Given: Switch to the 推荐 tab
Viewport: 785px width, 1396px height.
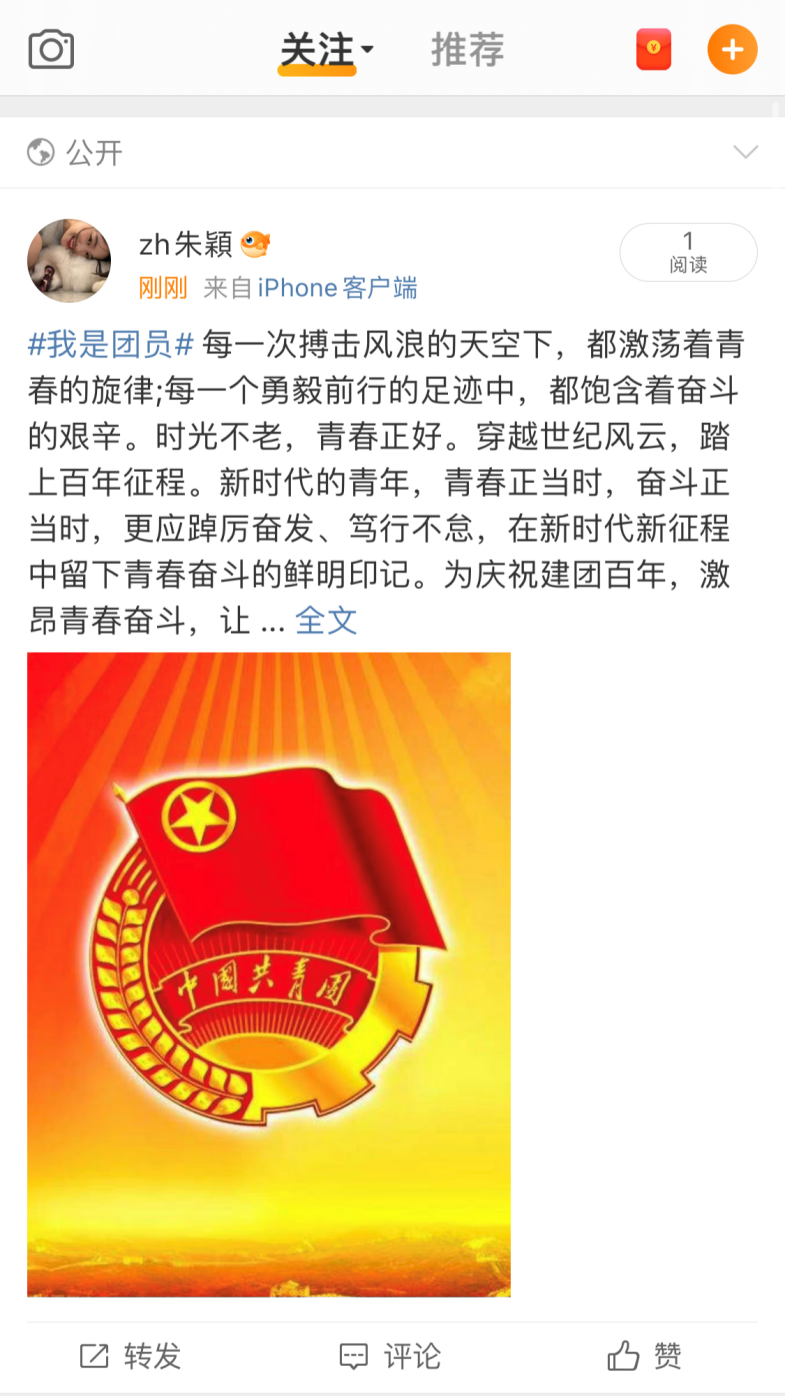Looking at the screenshot, I should (x=467, y=49).
